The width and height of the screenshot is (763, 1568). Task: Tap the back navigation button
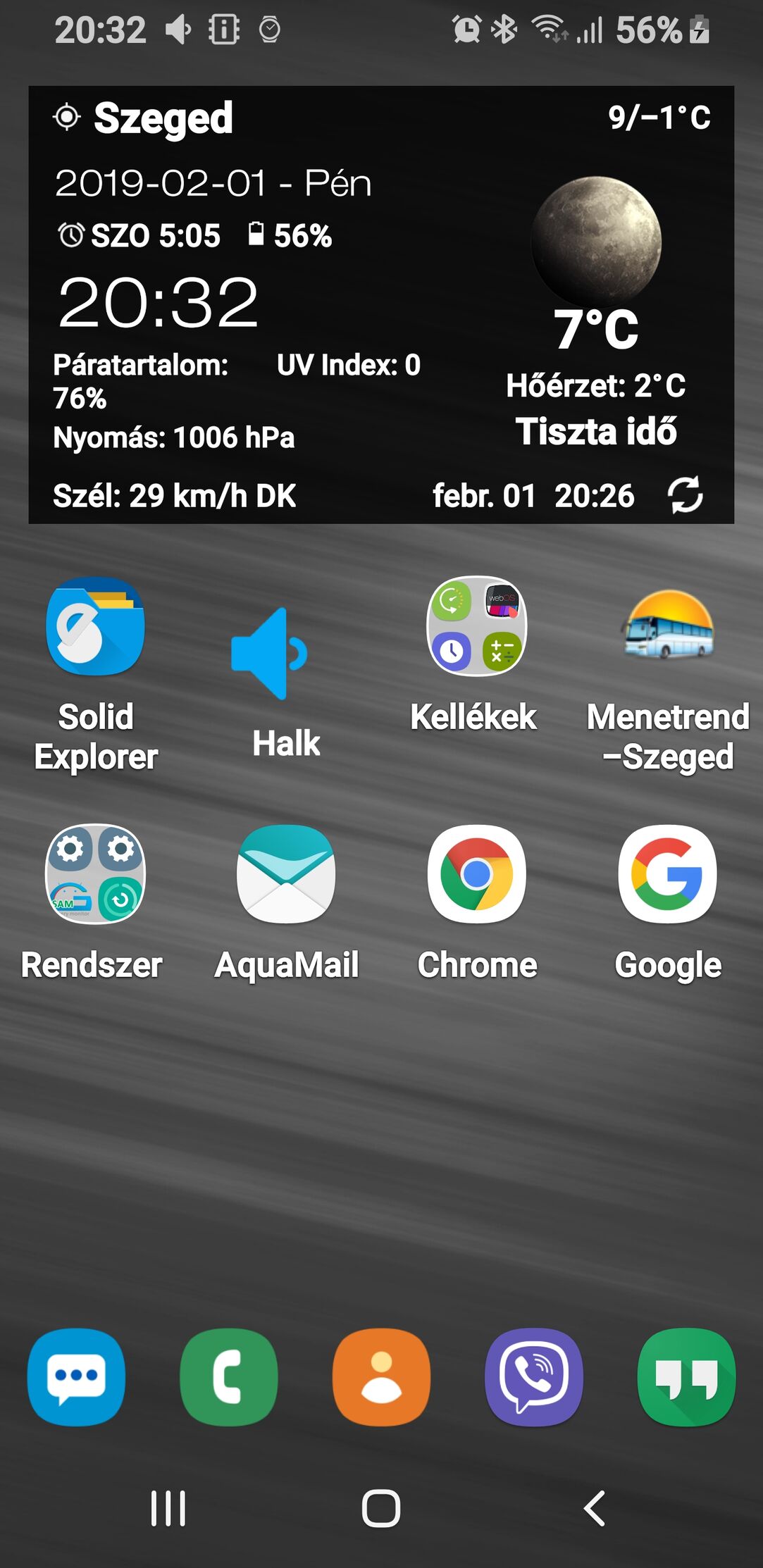(594, 1508)
